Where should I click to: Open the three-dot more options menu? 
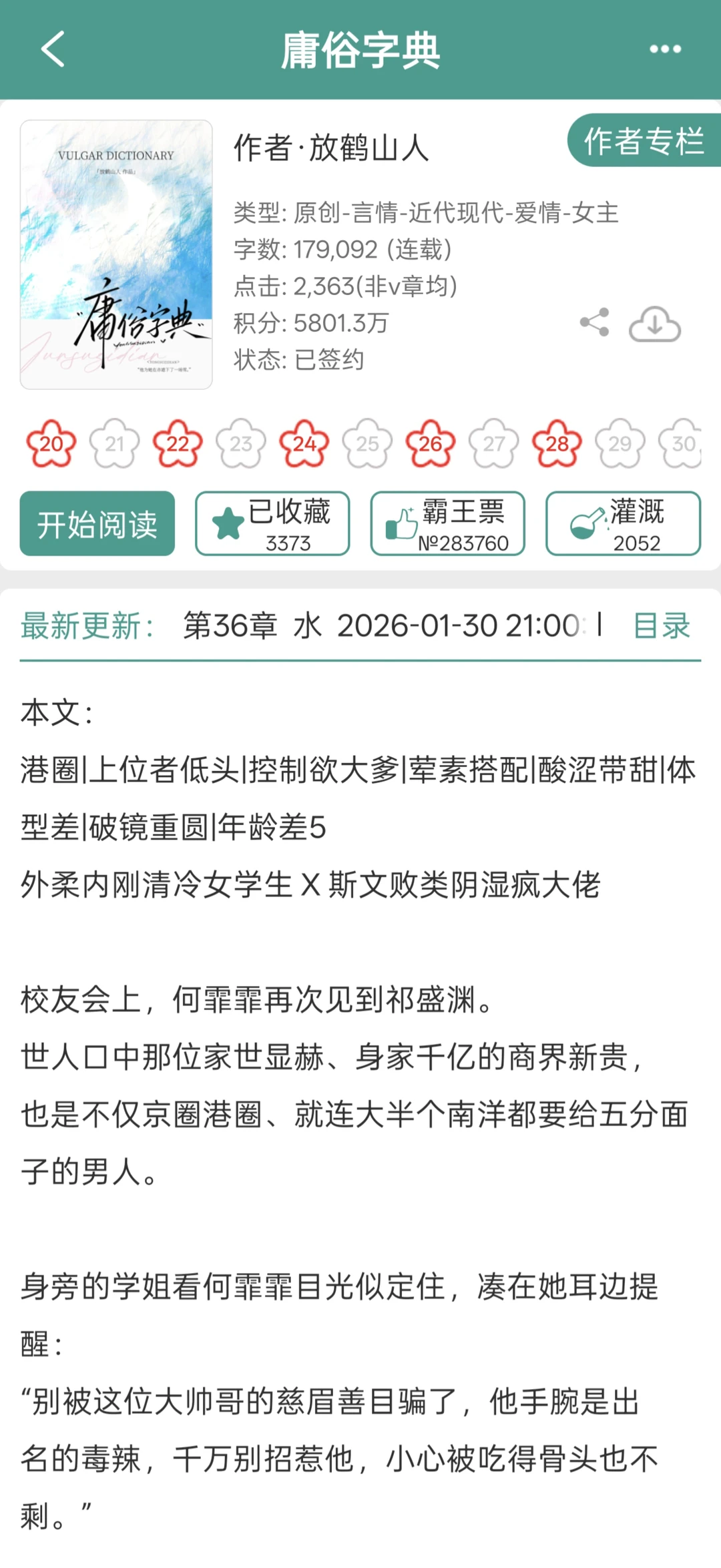click(x=666, y=49)
